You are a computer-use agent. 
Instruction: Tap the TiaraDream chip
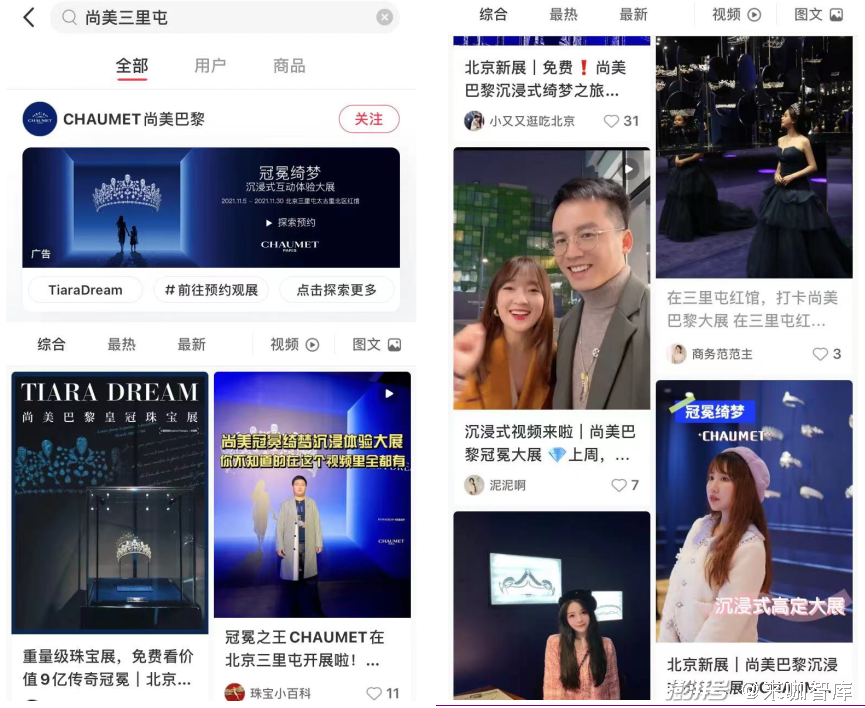[85, 290]
